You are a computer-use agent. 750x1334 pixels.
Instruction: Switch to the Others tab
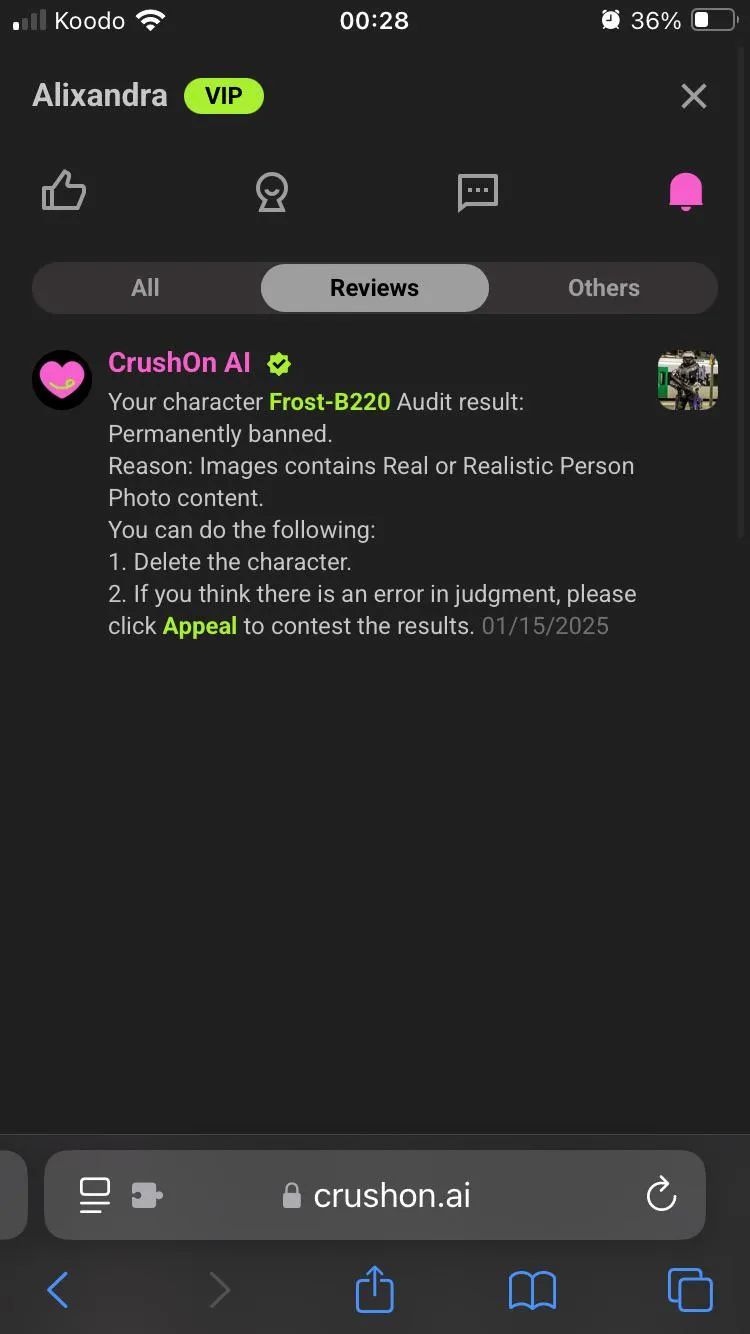(x=603, y=288)
